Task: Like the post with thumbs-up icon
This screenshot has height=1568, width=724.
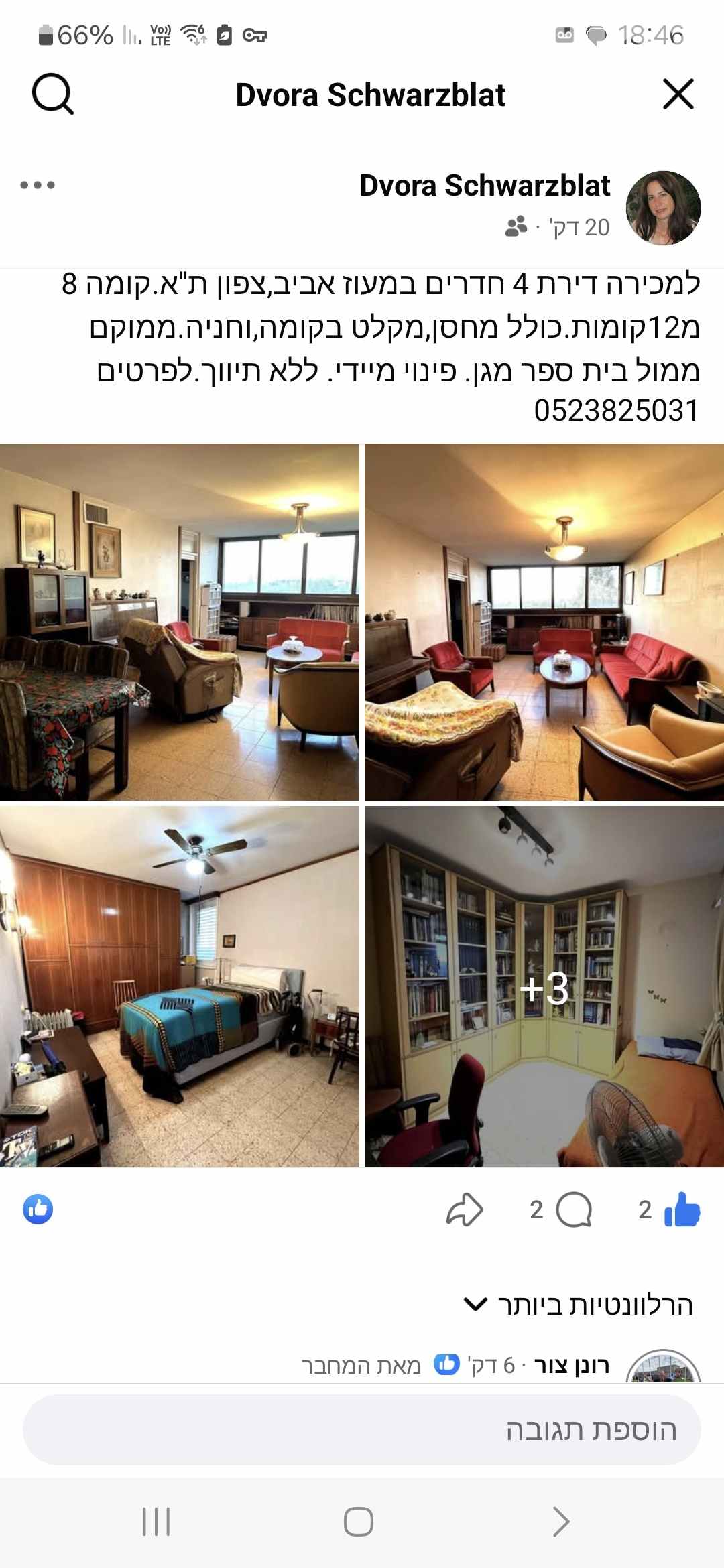Action: point(682,1210)
